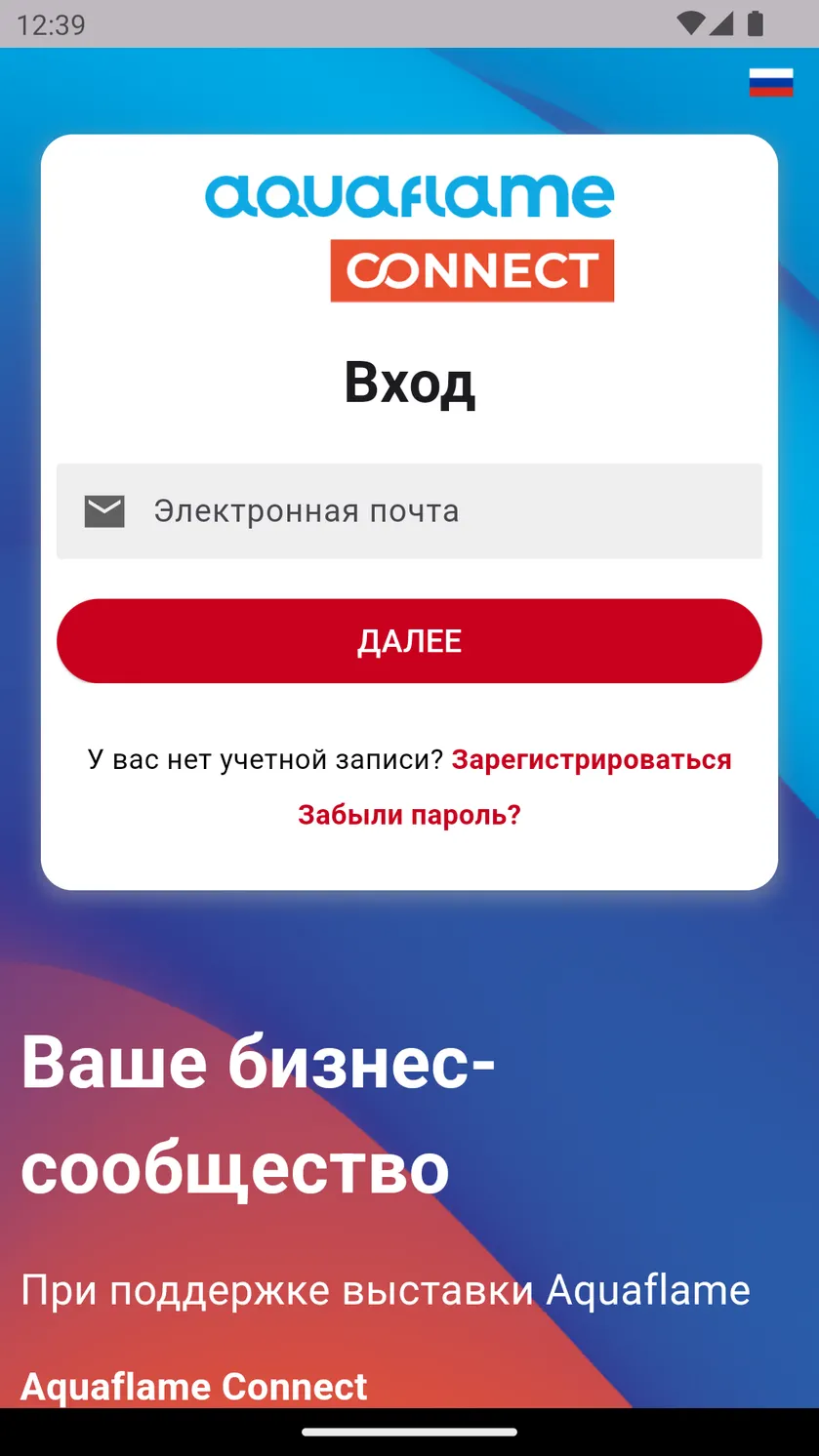Open the Зарегистрироваться sign-up link
The image size is (819, 1456).
(592, 759)
